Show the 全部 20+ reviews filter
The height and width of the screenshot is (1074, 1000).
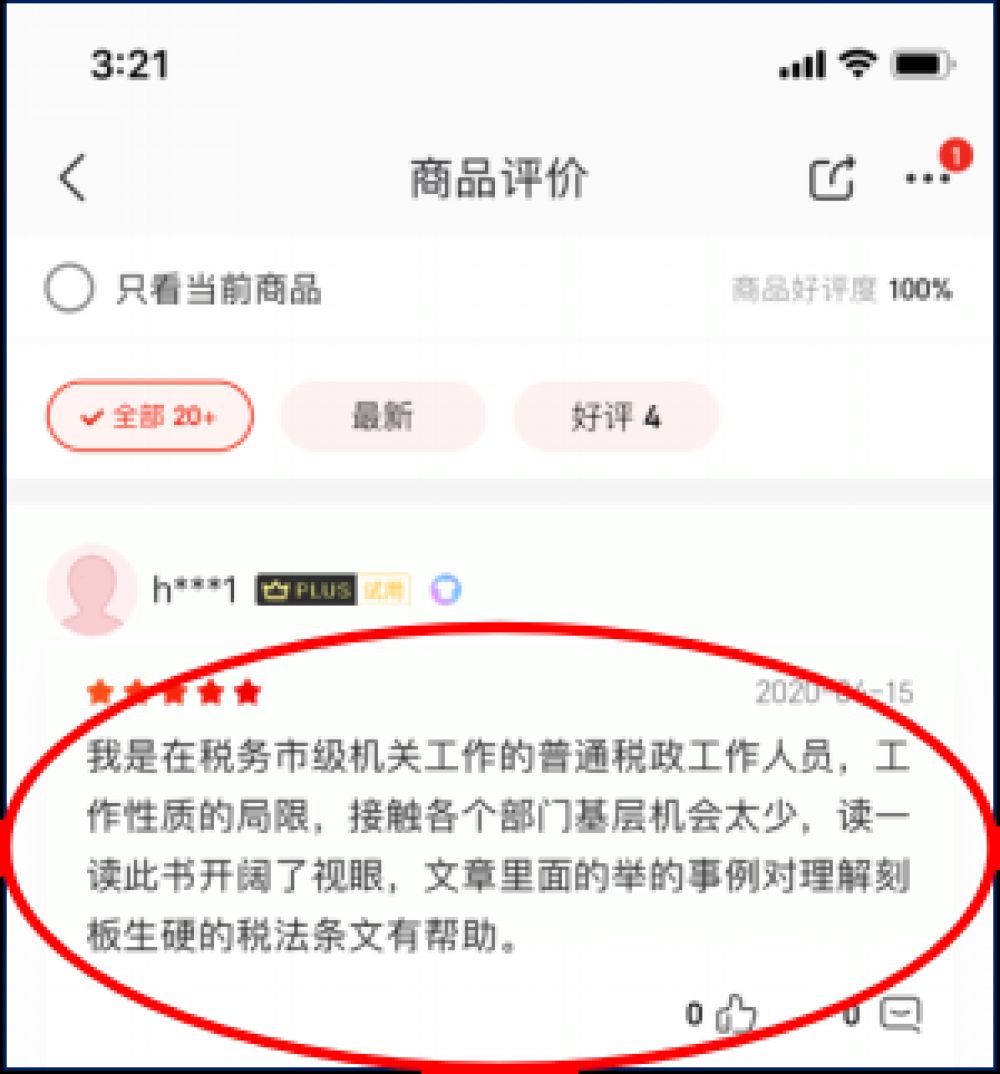click(150, 416)
